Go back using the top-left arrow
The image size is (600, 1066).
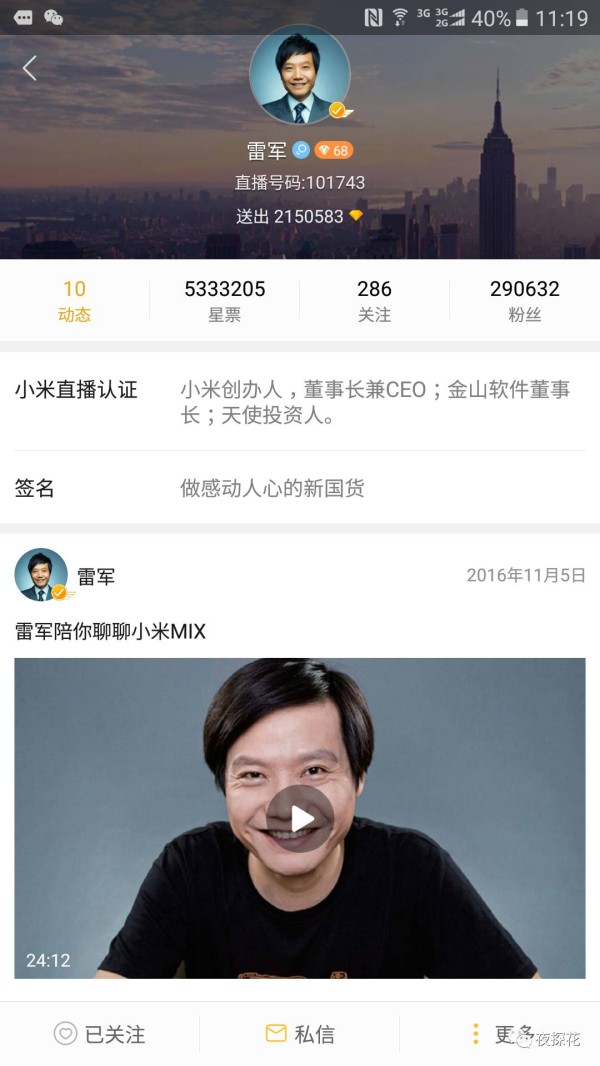tap(29, 69)
